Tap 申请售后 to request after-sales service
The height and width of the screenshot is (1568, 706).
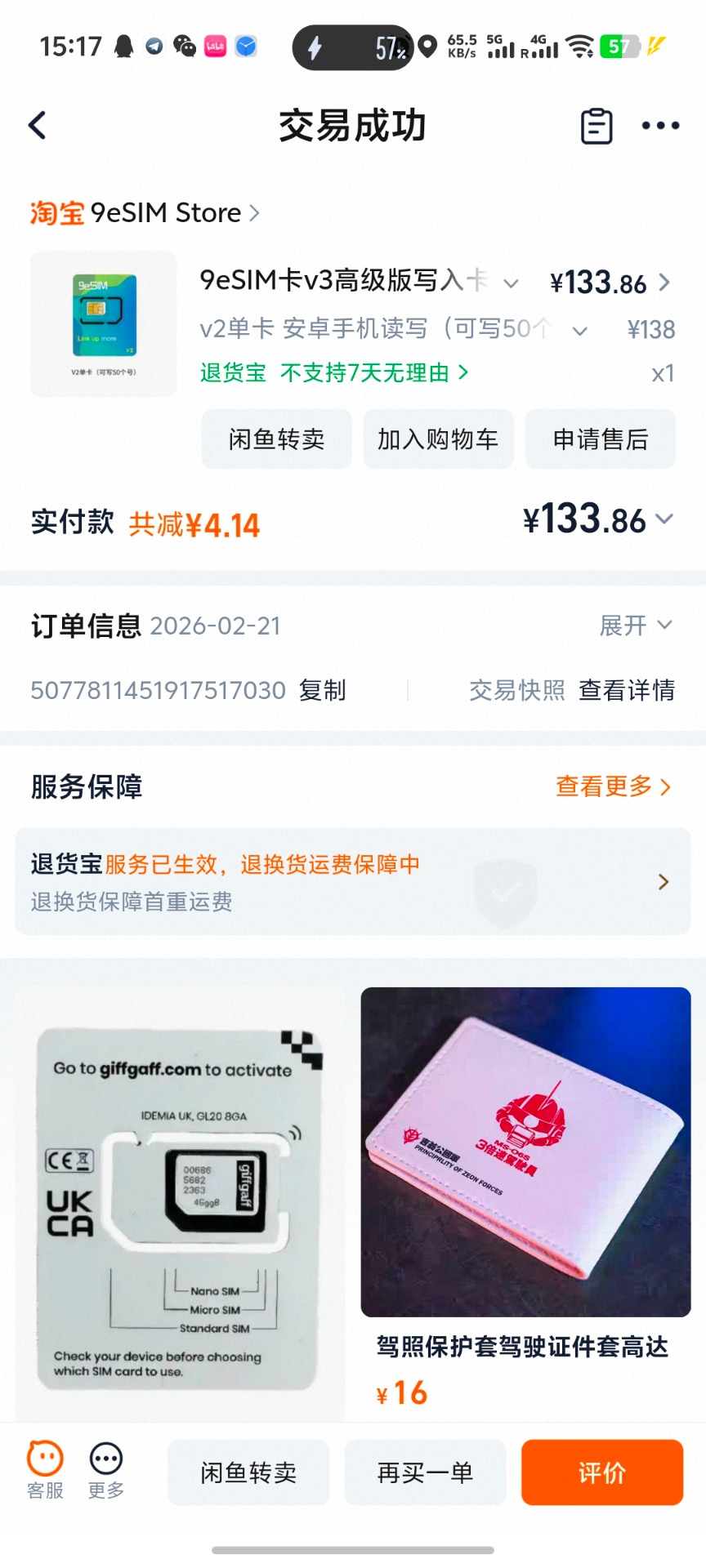[601, 439]
